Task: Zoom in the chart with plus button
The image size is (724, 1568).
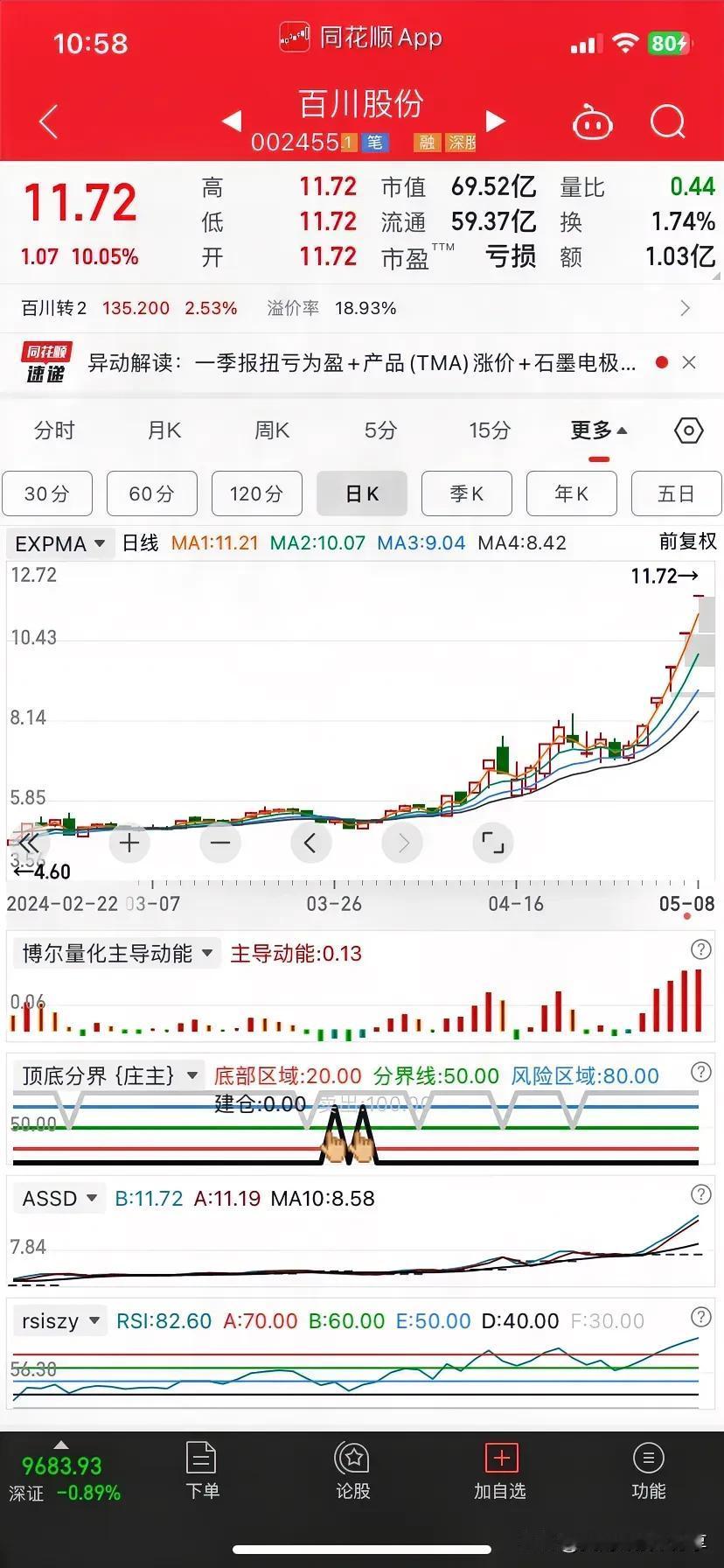Action: point(129,843)
